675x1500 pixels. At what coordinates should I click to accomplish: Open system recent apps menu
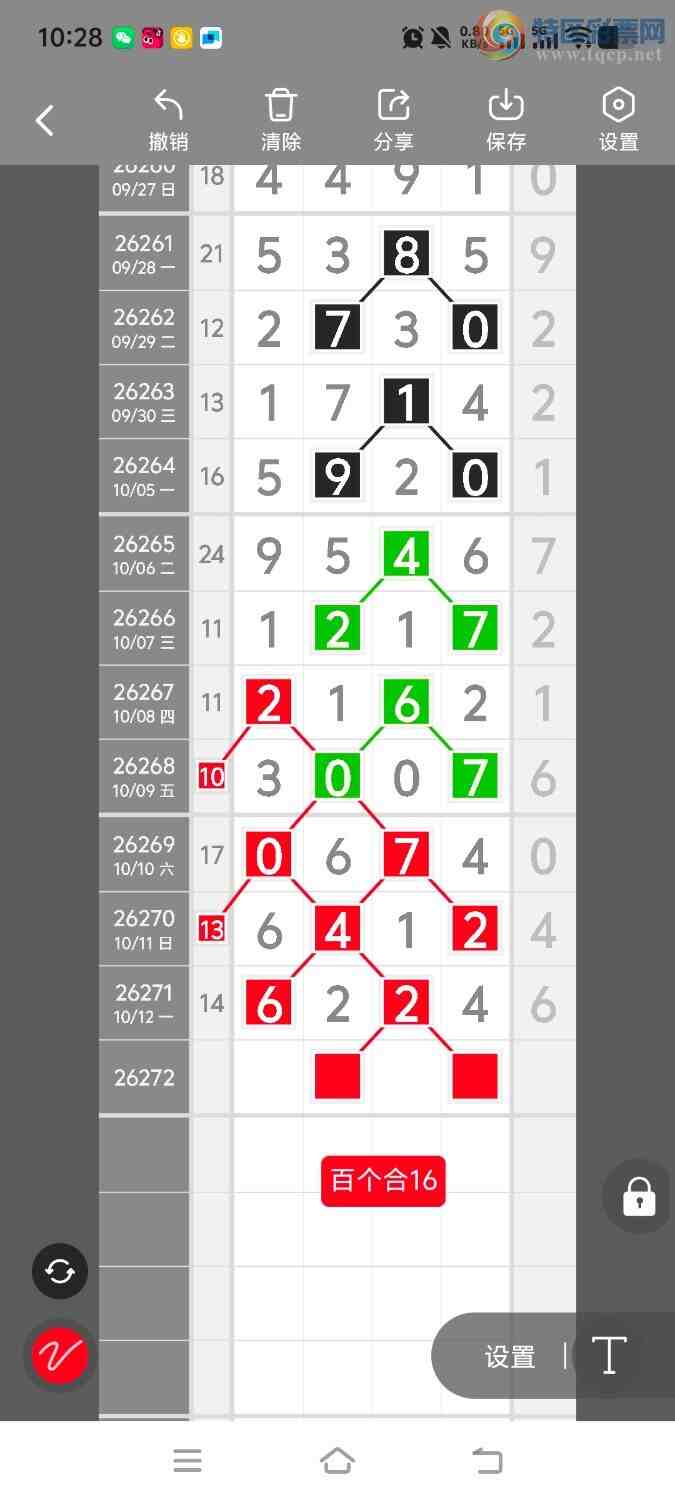point(188,1461)
